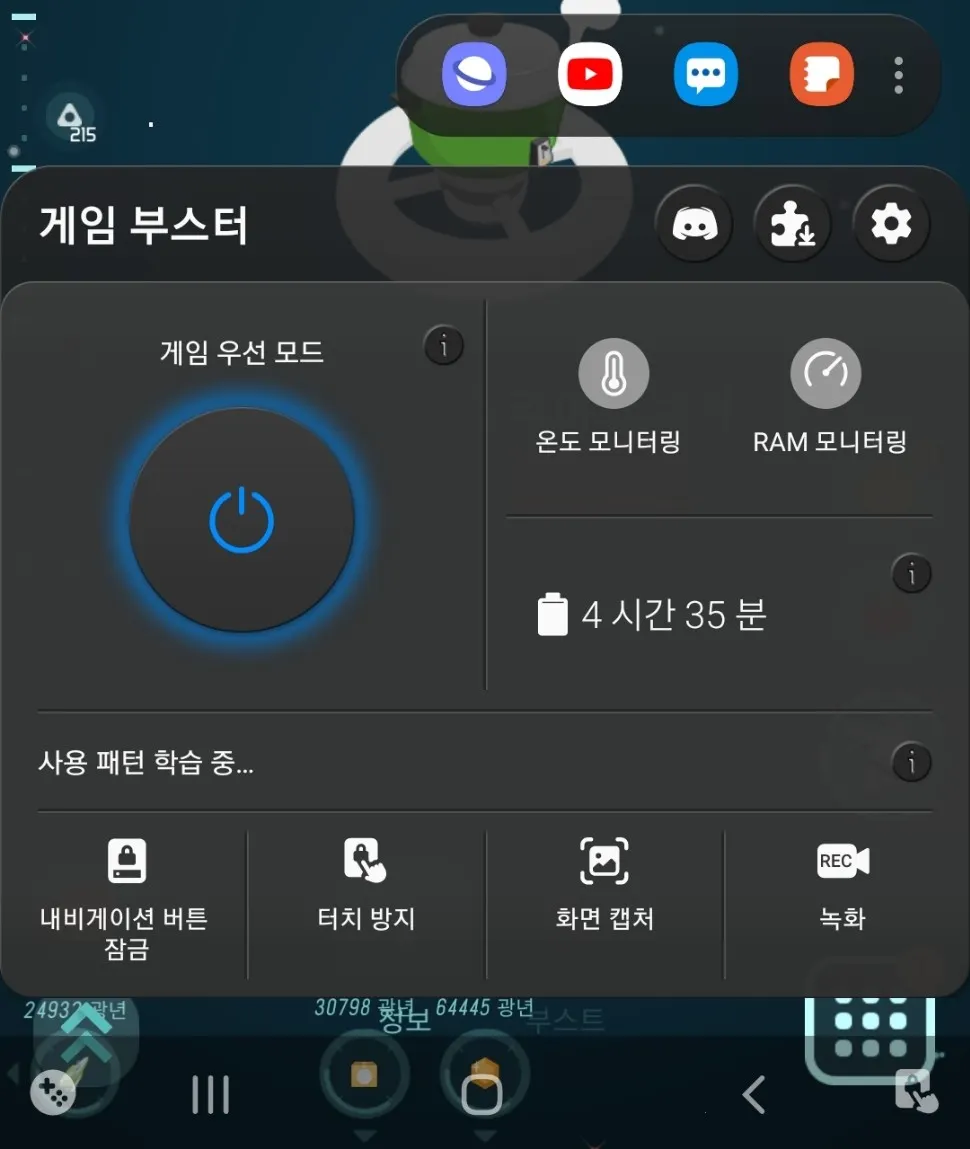
Task: Open Discord from Game Booster
Action: [694, 225]
